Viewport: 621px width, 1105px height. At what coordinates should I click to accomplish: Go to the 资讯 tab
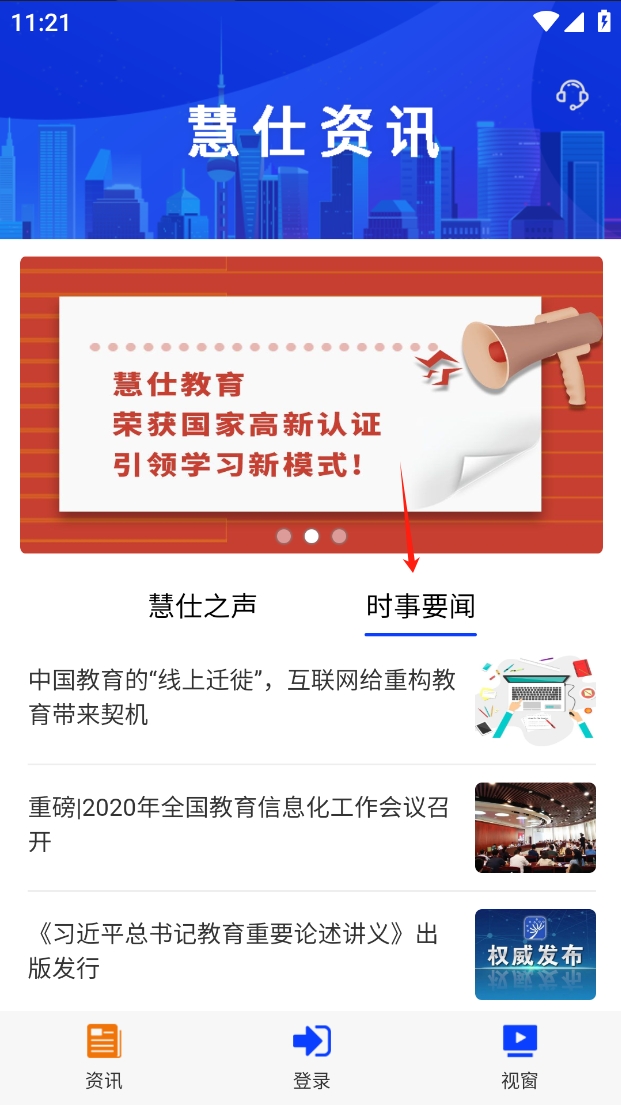pyautogui.click(x=104, y=1056)
